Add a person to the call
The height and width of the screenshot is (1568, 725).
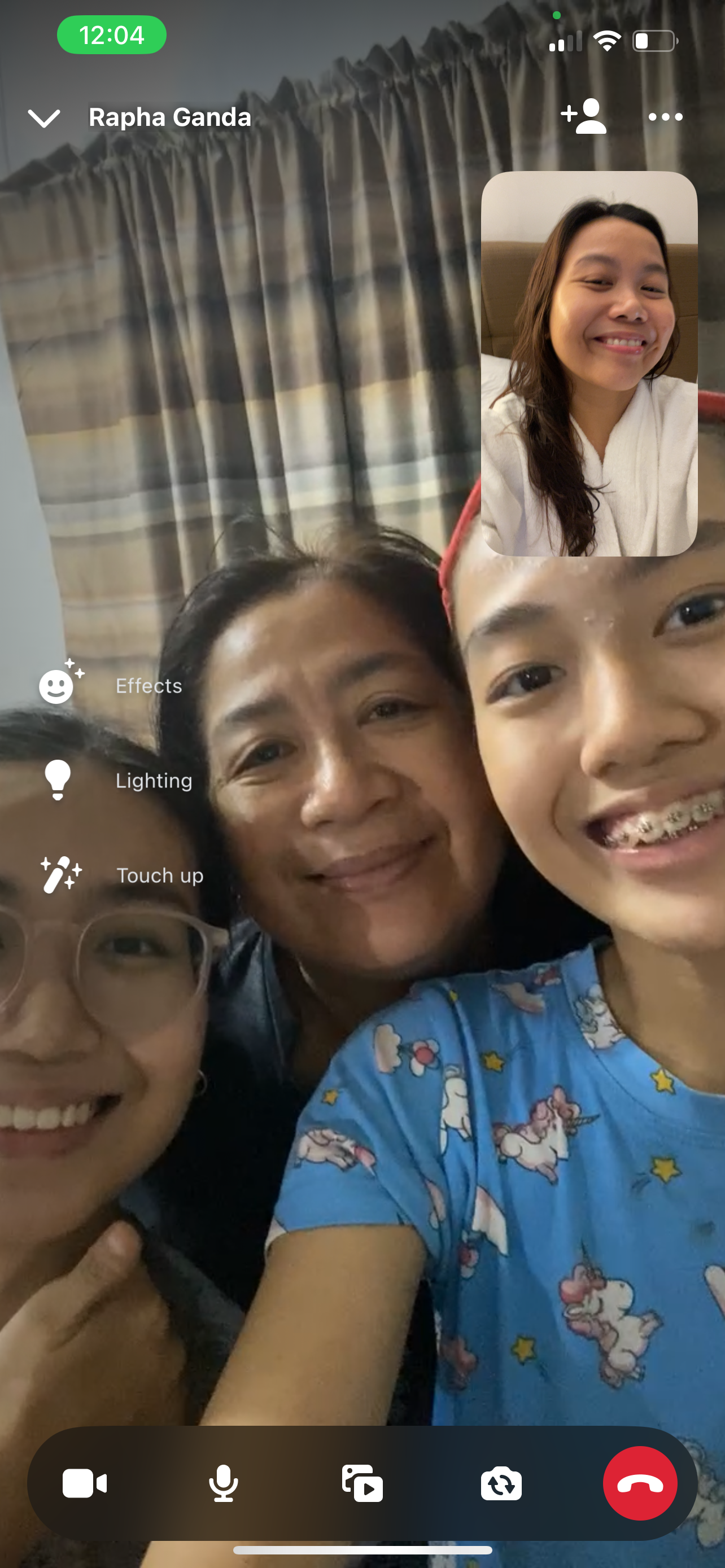(583, 116)
